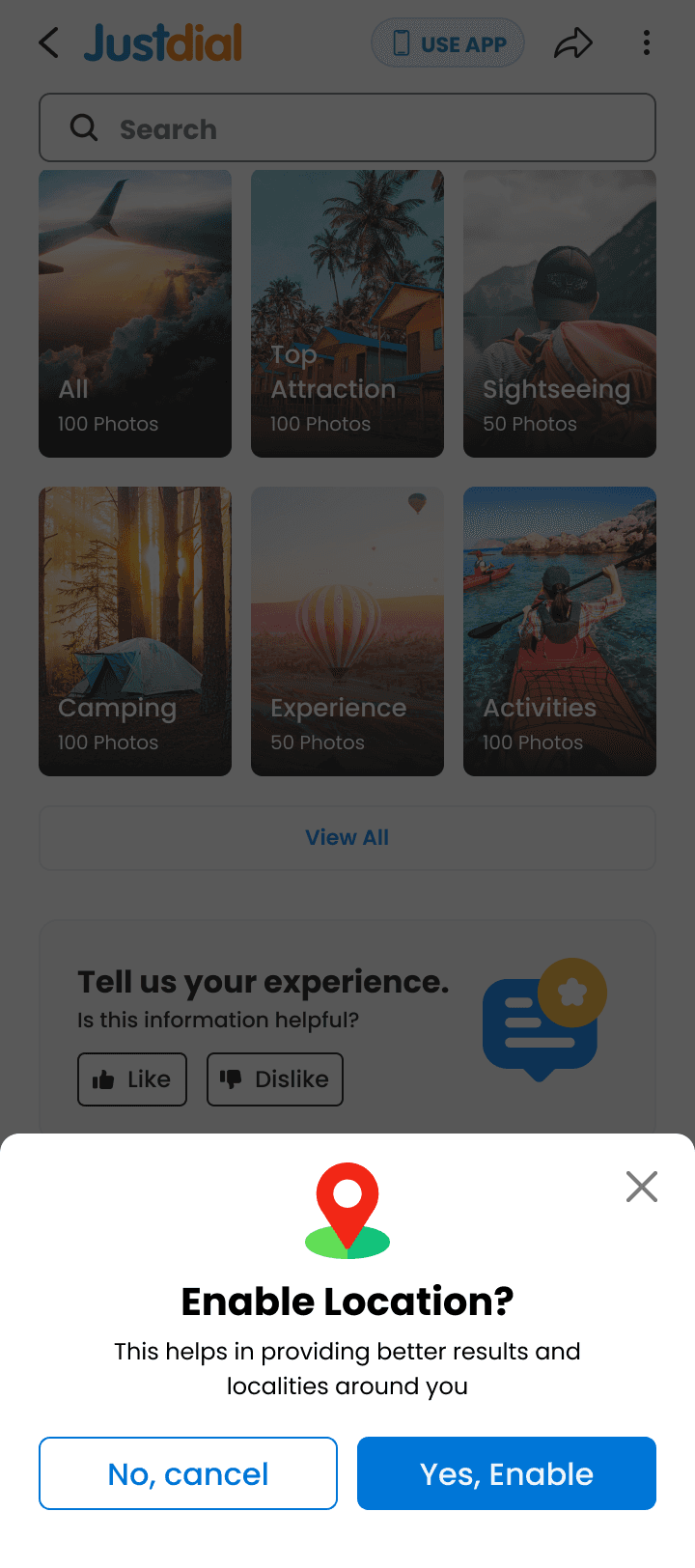View the Sightseeing photo category
This screenshot has width=695, height=1568.
(x=560, y=314)
